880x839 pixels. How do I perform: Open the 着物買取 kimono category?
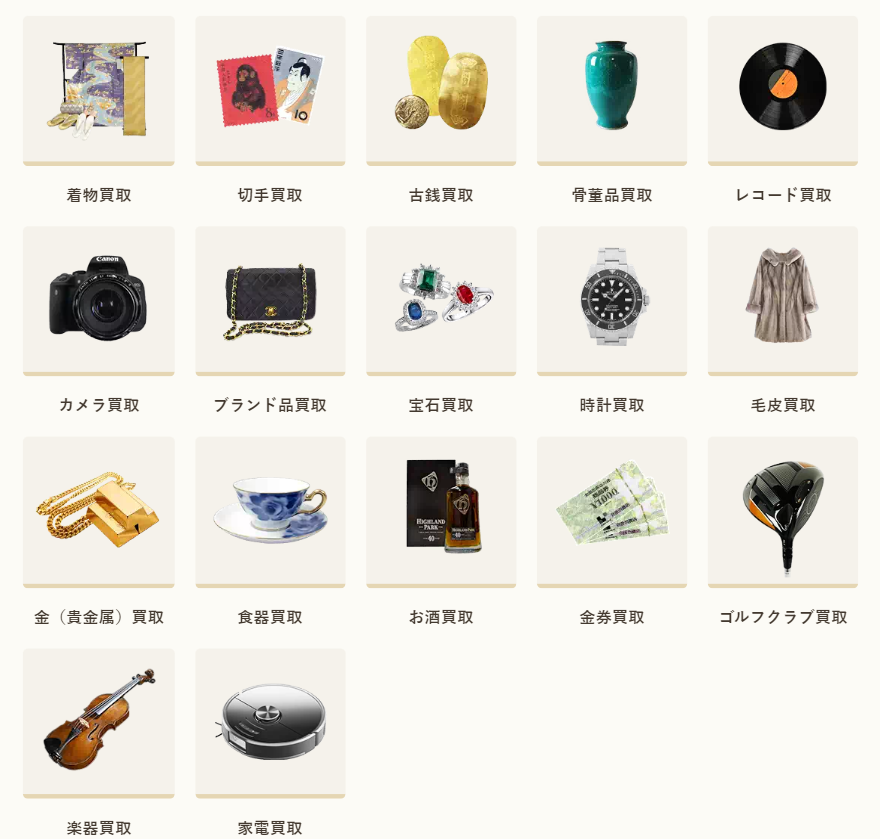tap(99, 90)
